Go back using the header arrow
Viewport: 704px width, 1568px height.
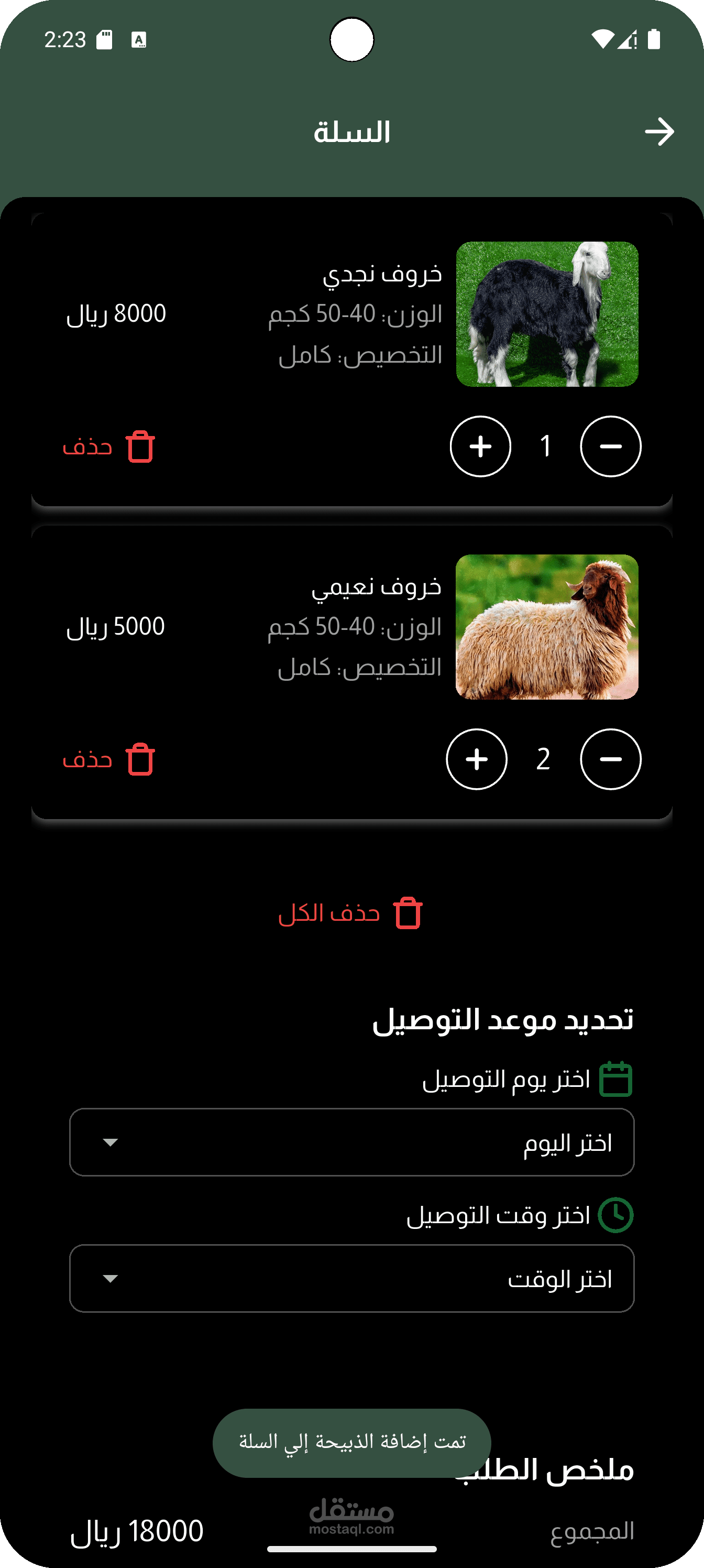659,132
